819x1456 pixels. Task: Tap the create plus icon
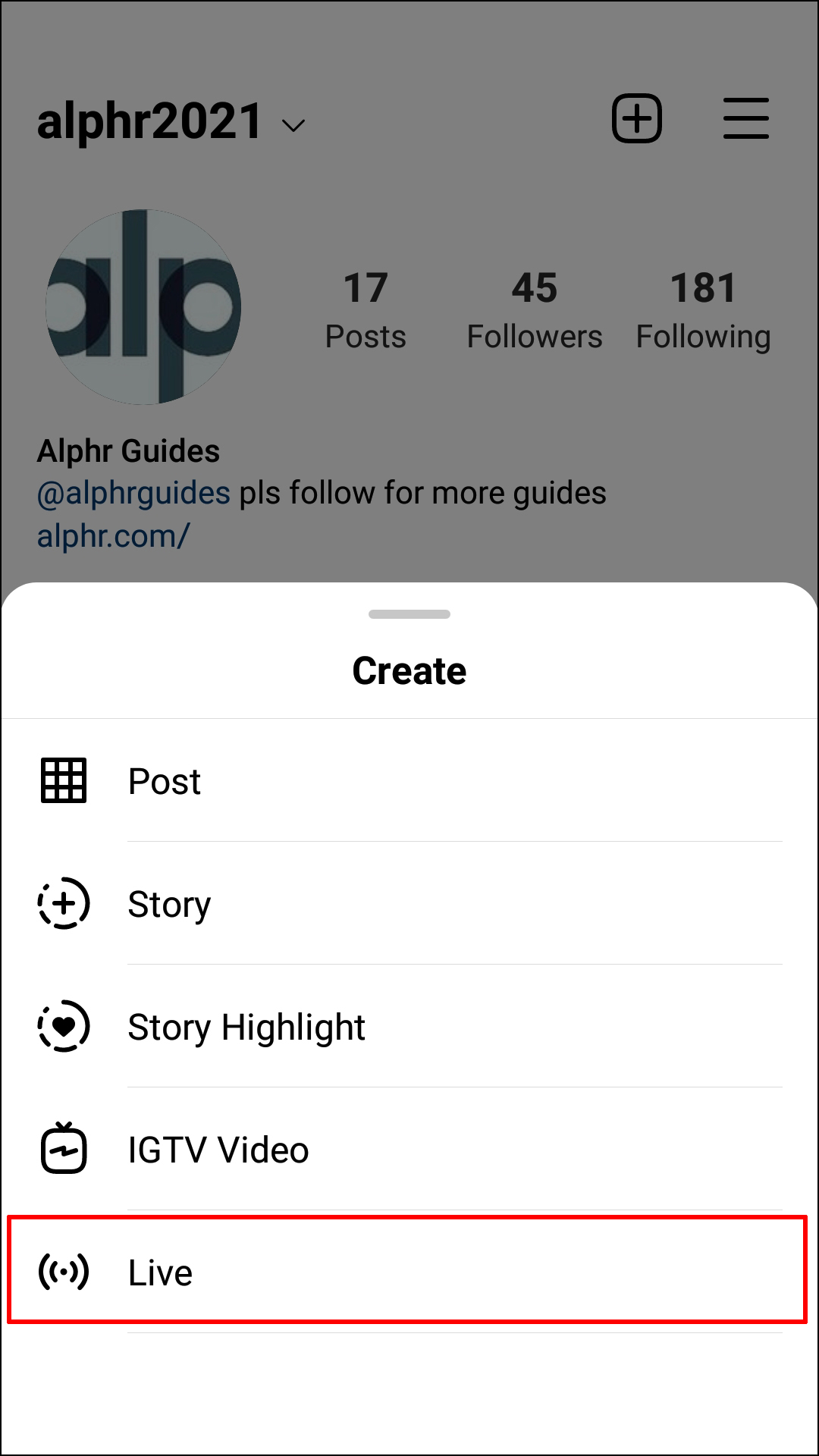pyautogui.click(x=637, y=118)
